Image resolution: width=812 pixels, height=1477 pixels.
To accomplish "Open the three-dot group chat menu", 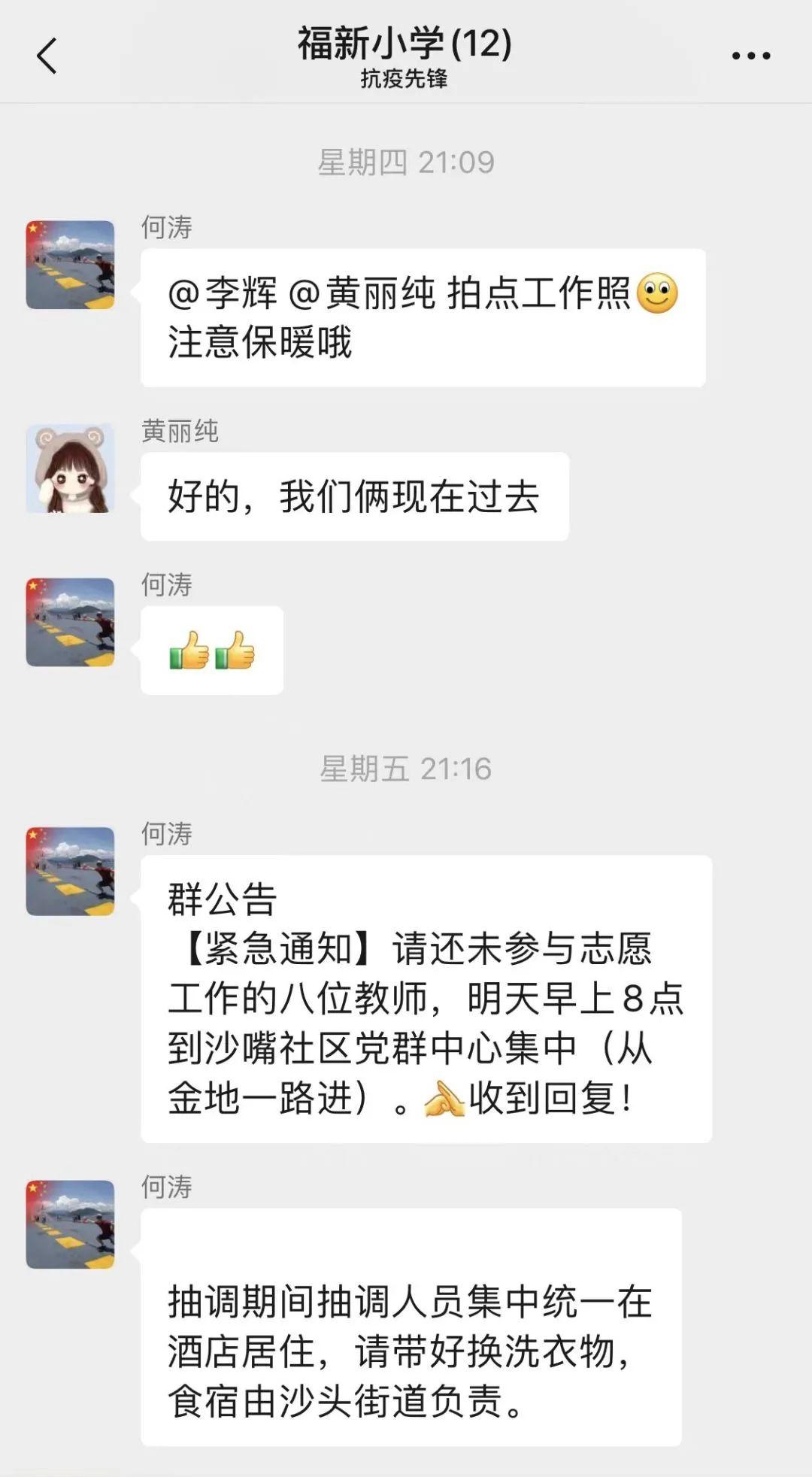I will [x=751, y=56].
